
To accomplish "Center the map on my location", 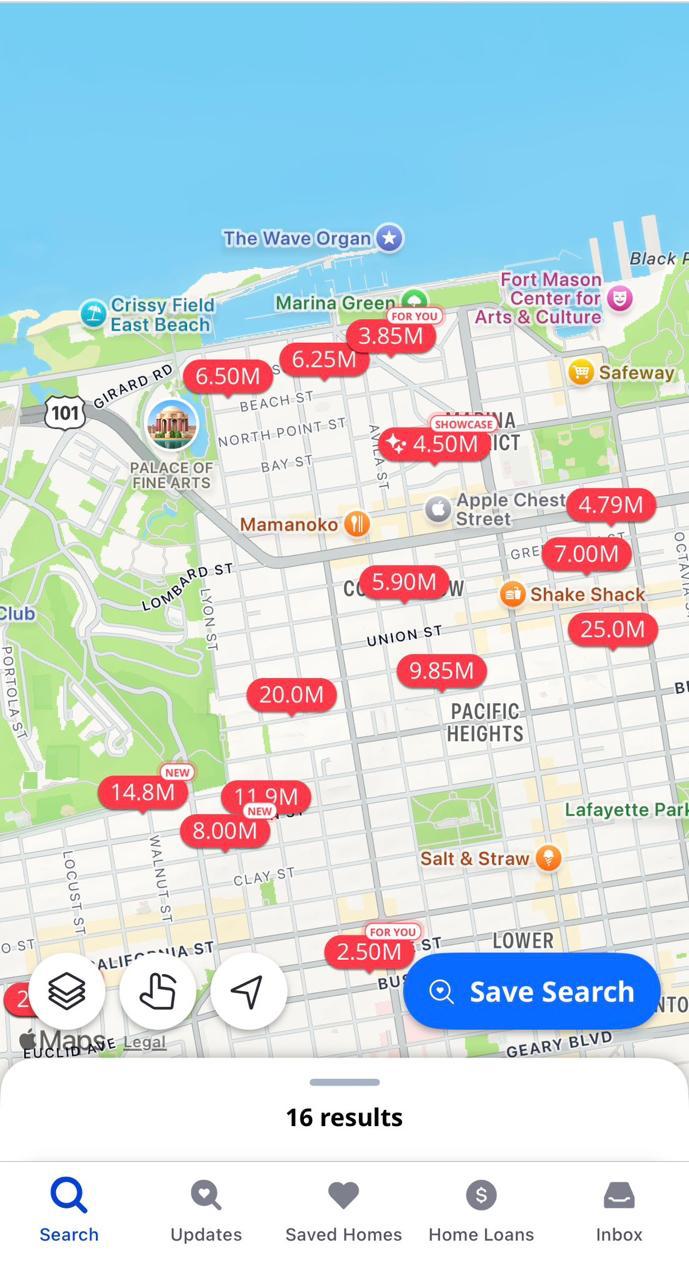I will pyautogui.click(x=249, y=991).
